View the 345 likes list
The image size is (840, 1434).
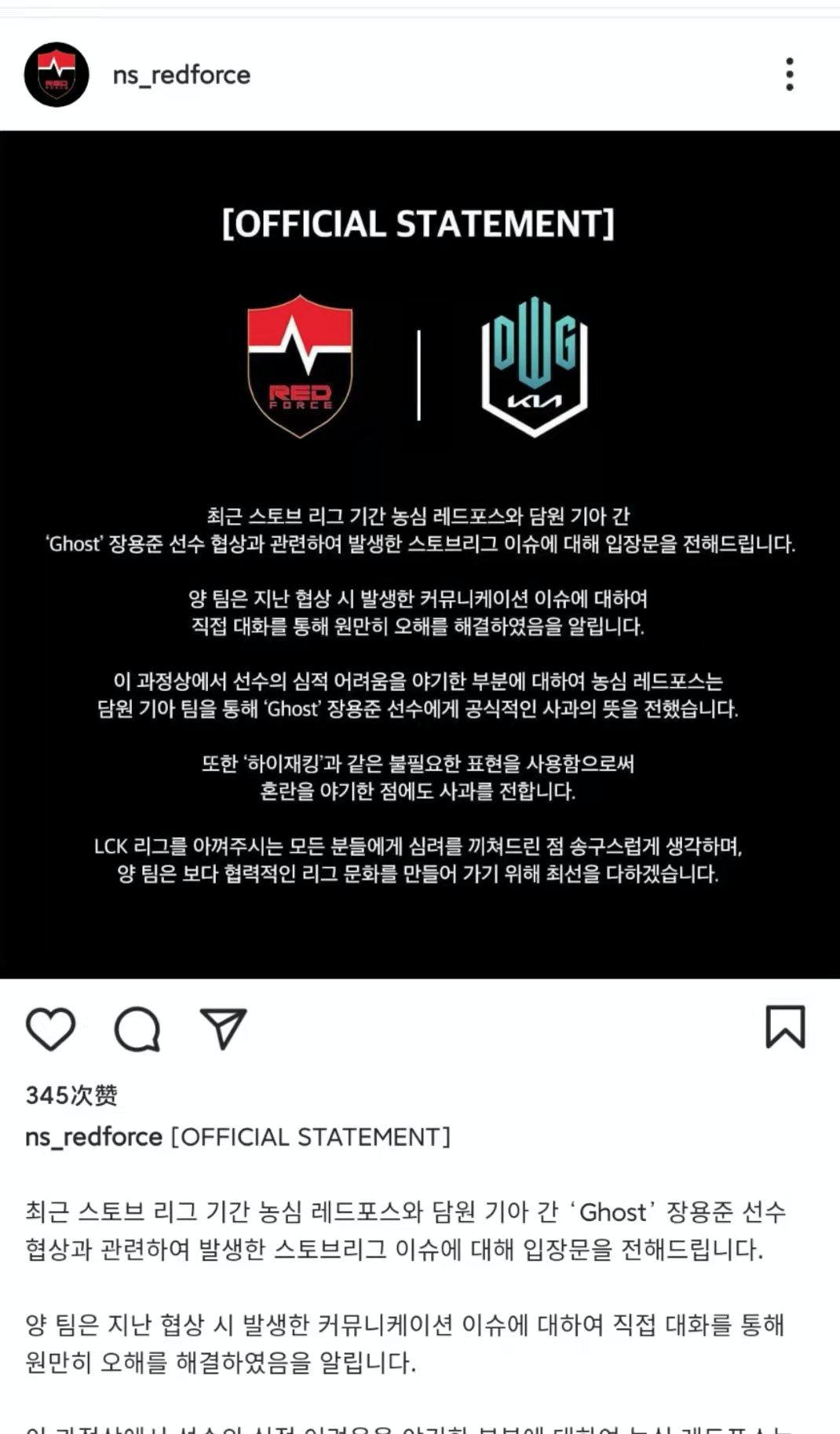coord(71,1095)
